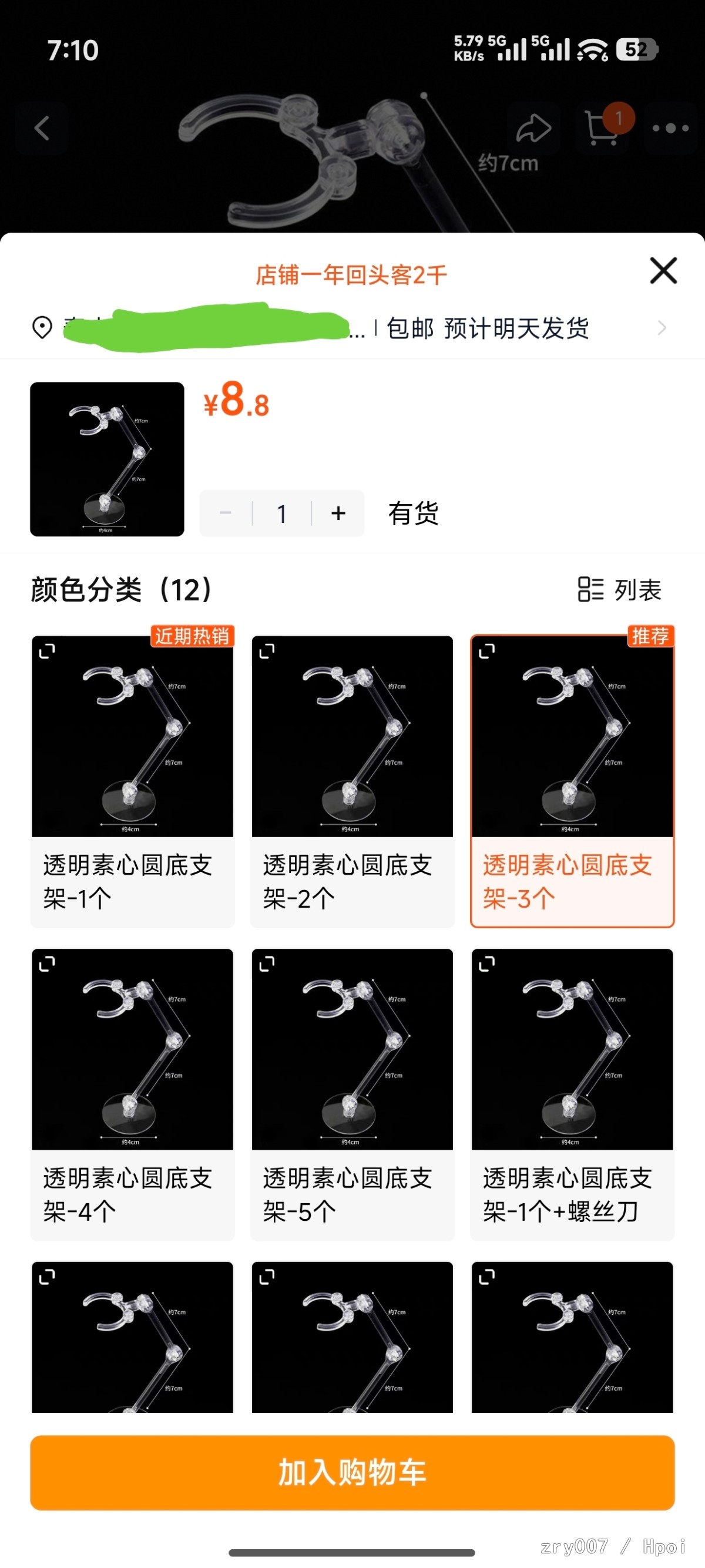Decrease quantity with the minus button

pos(225,513)
